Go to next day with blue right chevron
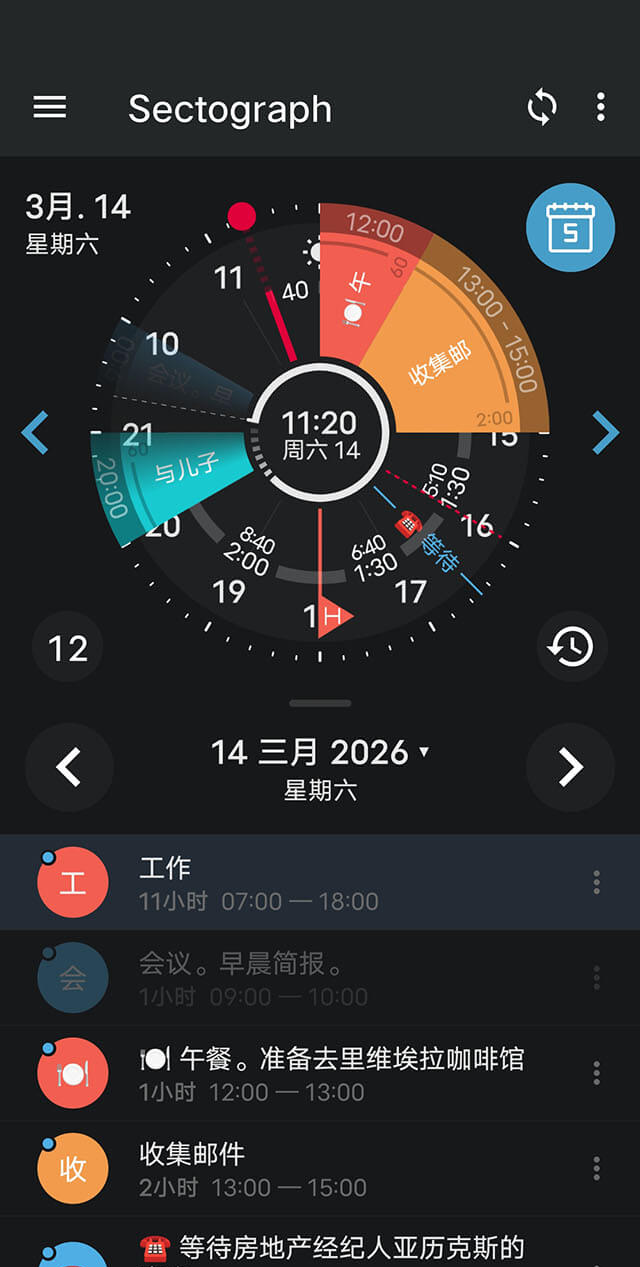 605,432
